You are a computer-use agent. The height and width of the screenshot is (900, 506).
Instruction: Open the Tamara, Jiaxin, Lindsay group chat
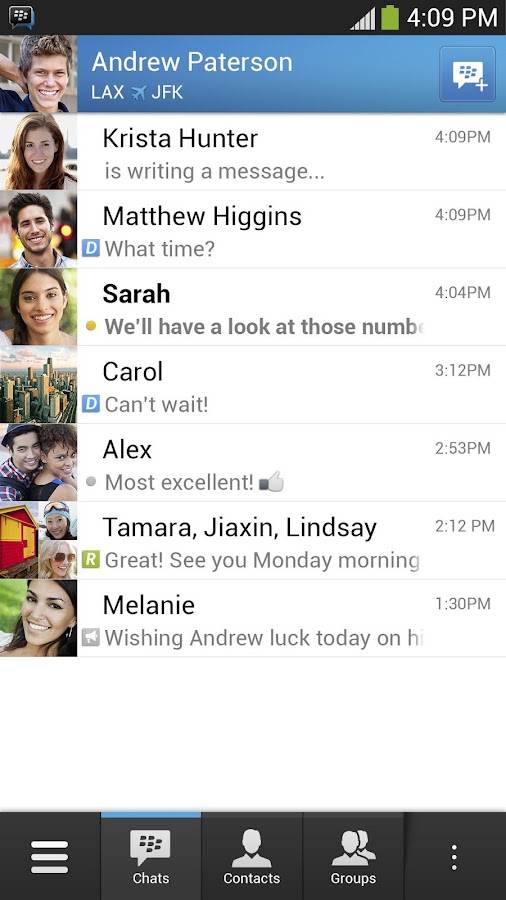point(253,541)
